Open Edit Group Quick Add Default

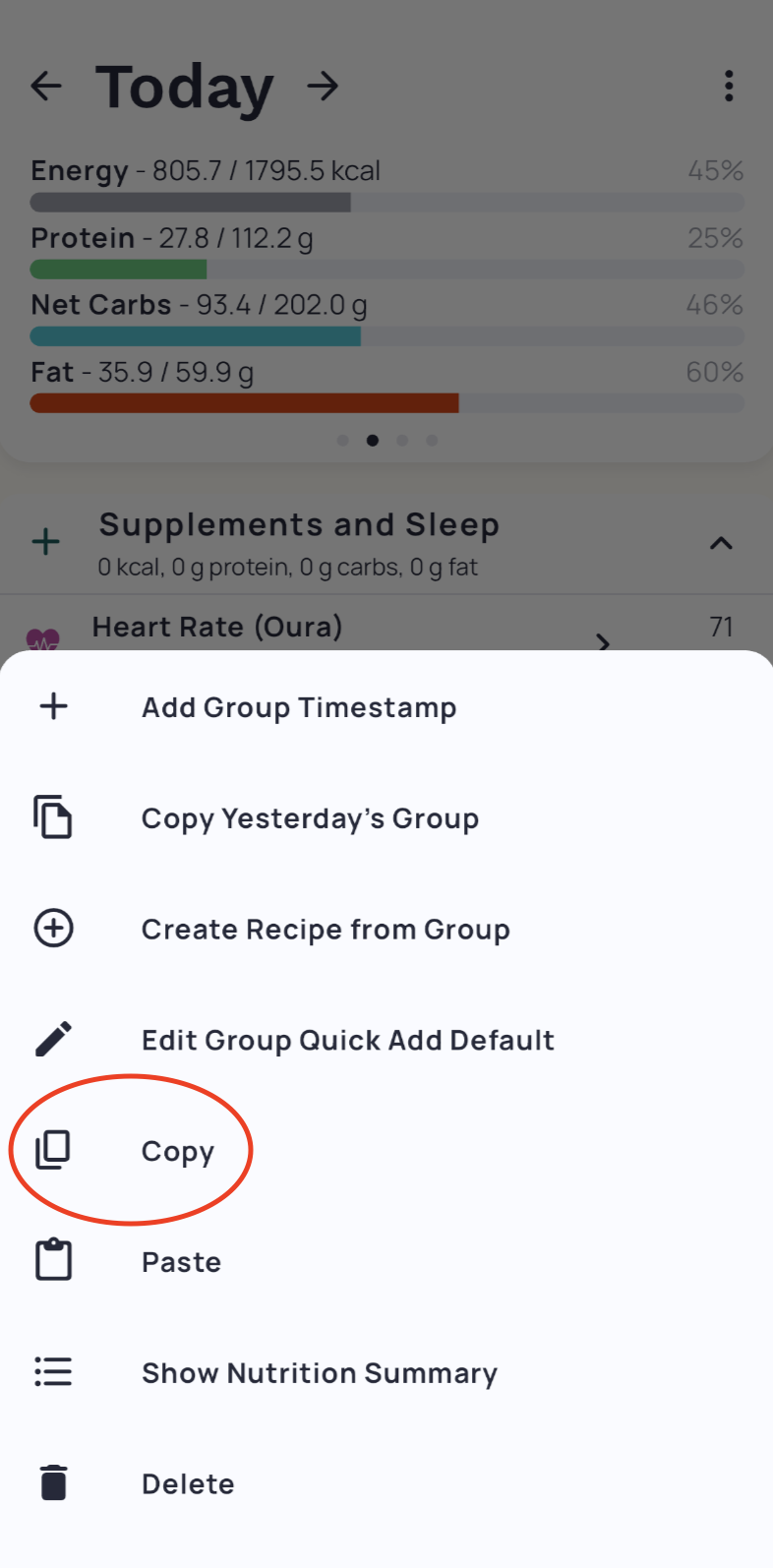(386, 1040)
